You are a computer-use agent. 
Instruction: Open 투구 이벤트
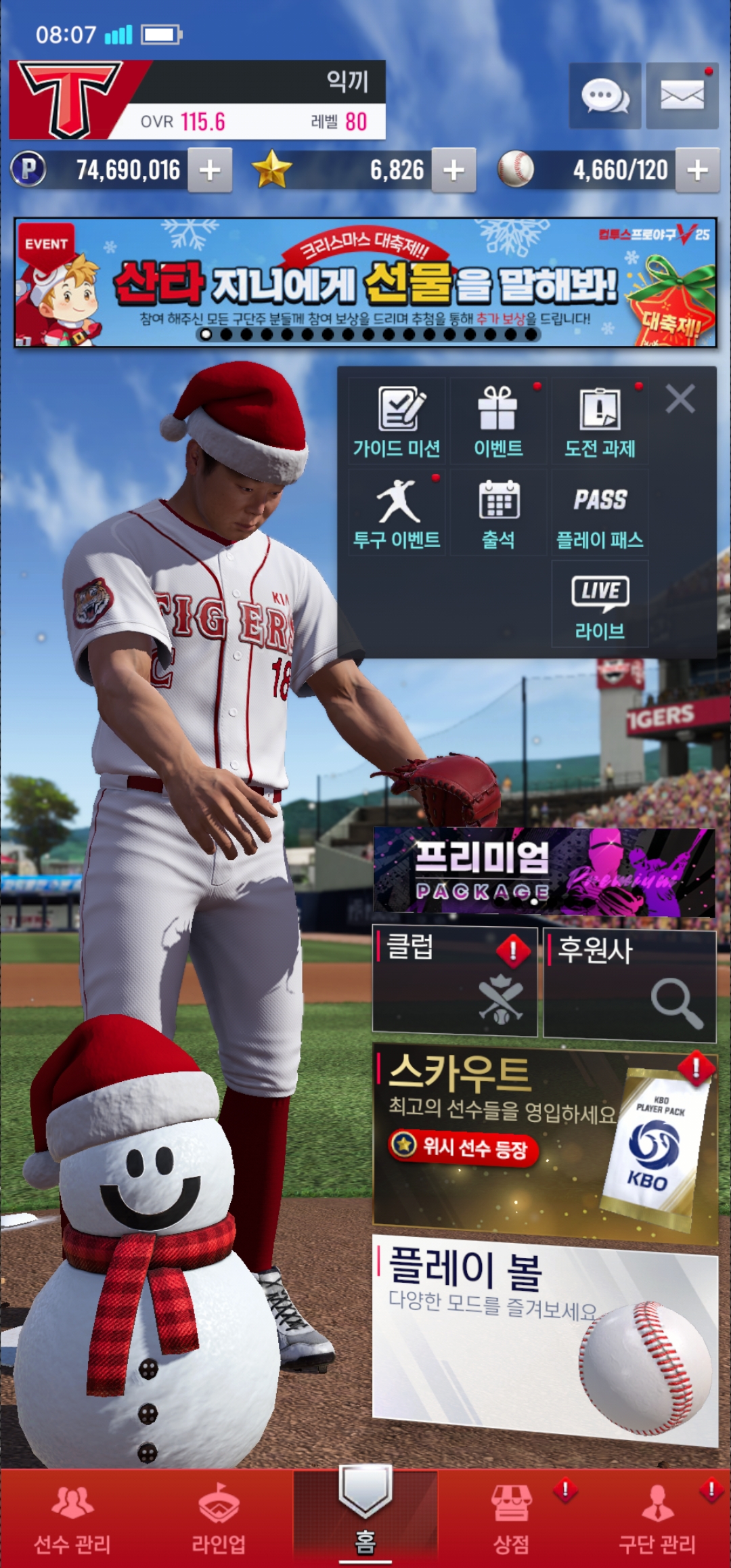[x=397, y=513]
